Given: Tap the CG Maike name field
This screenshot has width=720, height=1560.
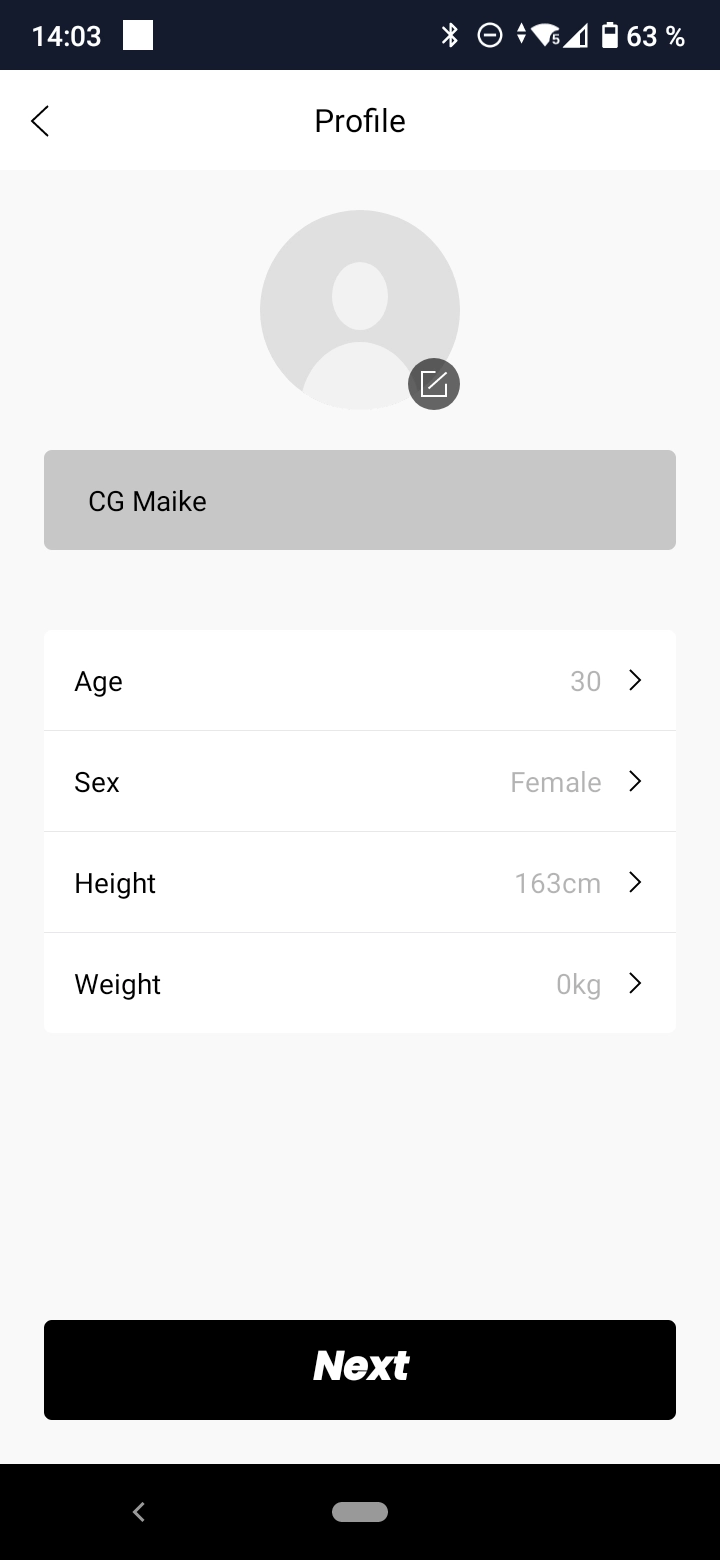Looking at the screenshot, I should click(x=360, y=500).
